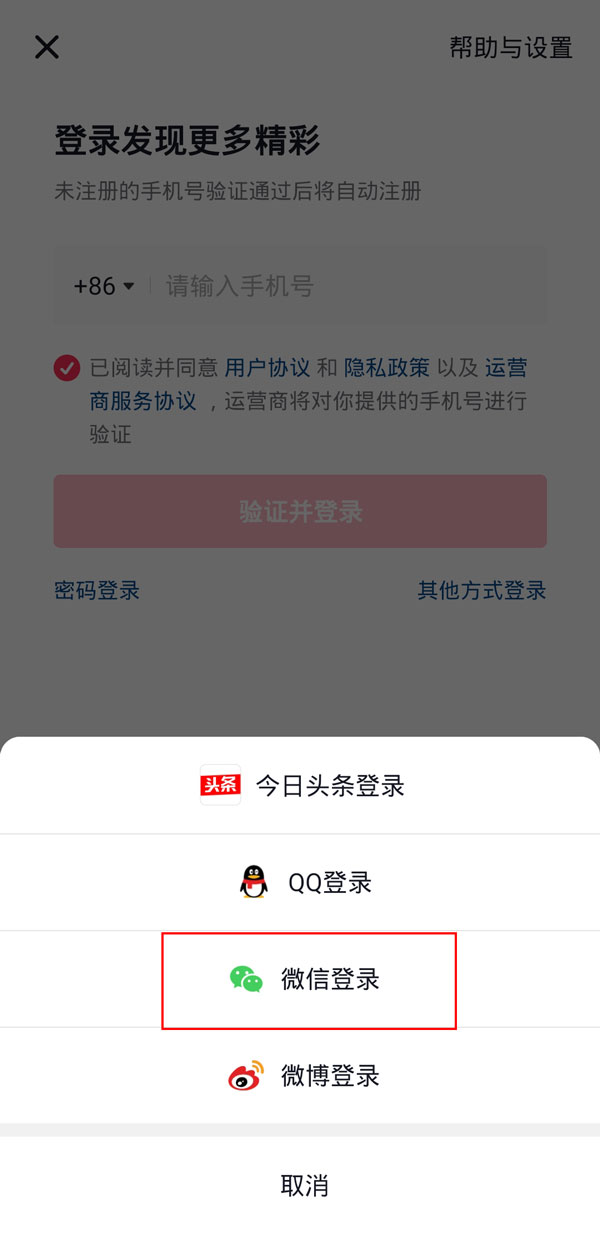Choose QQ登录 option
Screen dimensions: 600x1233
pyautogui.click(x=304, y=882)
